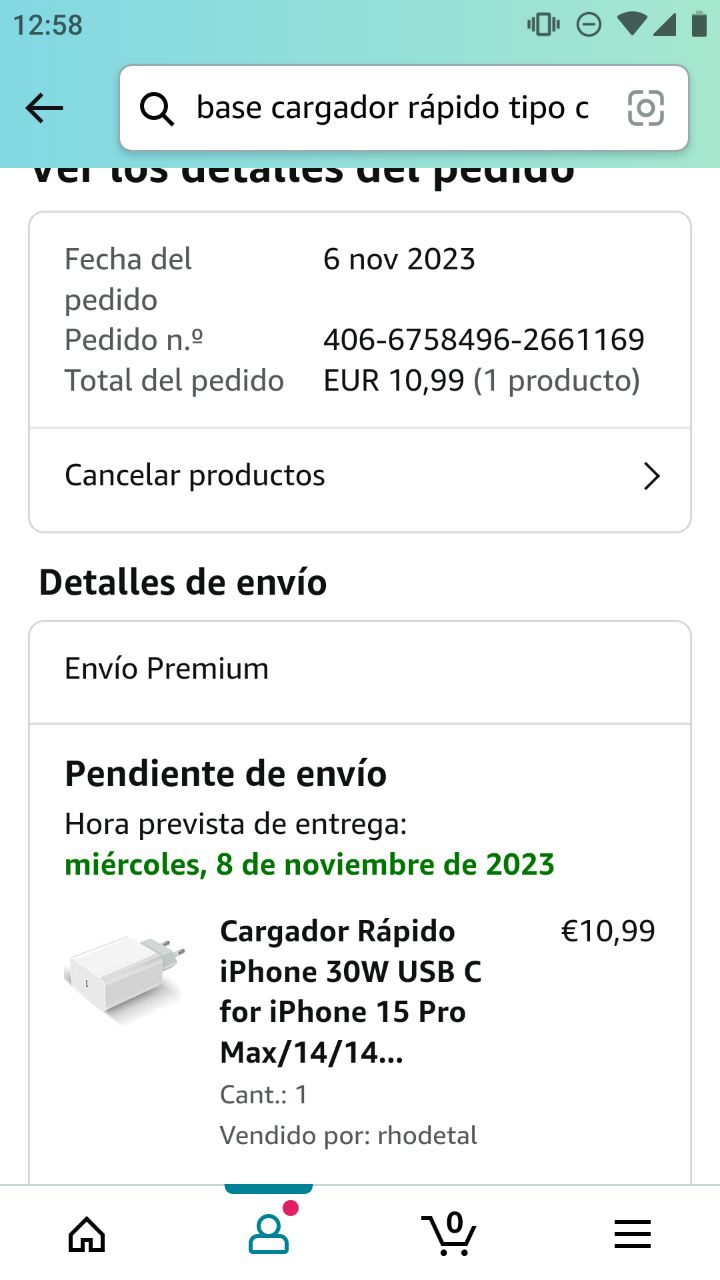Switch to the account profile tab

click(x=268, y=1234)
